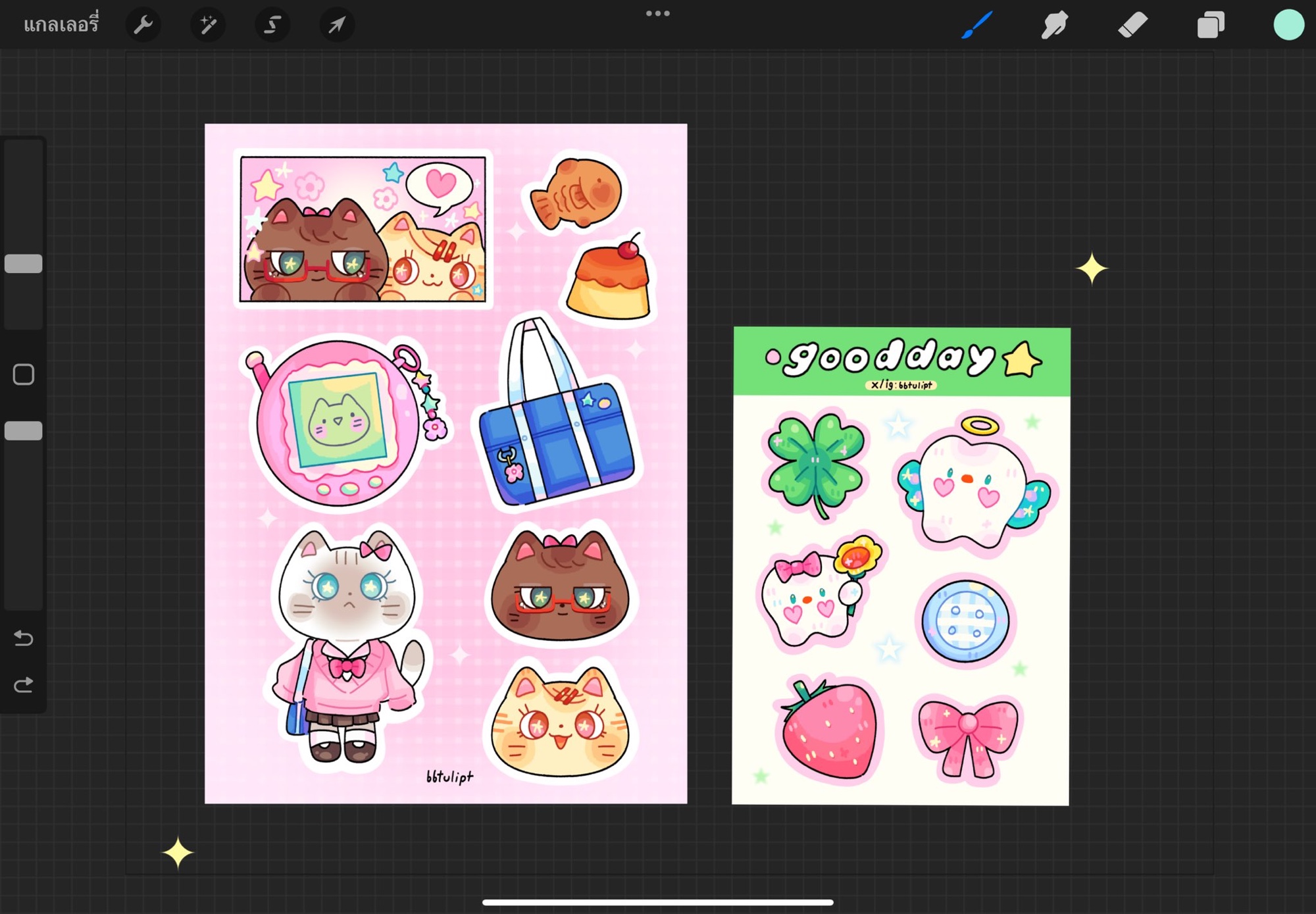Undo the last stroke
This screenshot has height=914, width=1316.
click(x=24, y=638)
